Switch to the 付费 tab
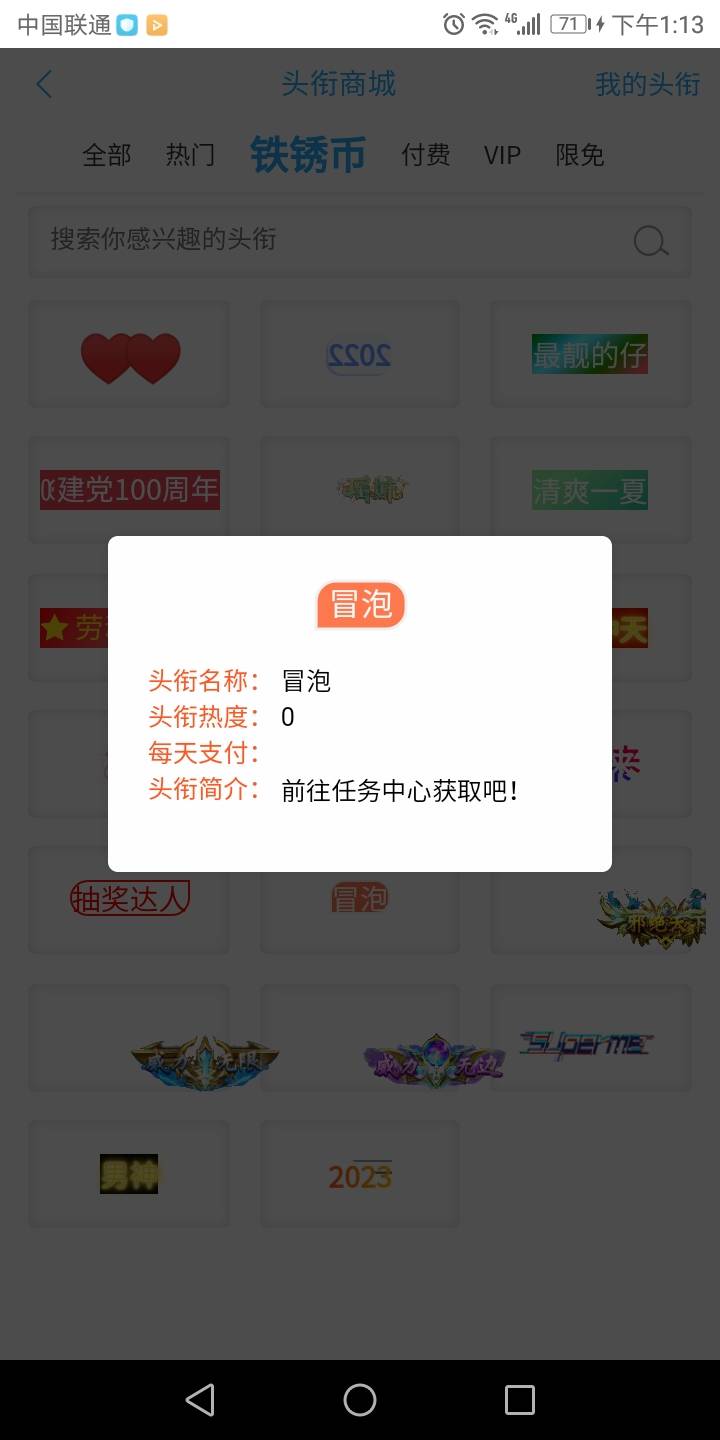The image size is (720, 1440). tap(426, 155)
